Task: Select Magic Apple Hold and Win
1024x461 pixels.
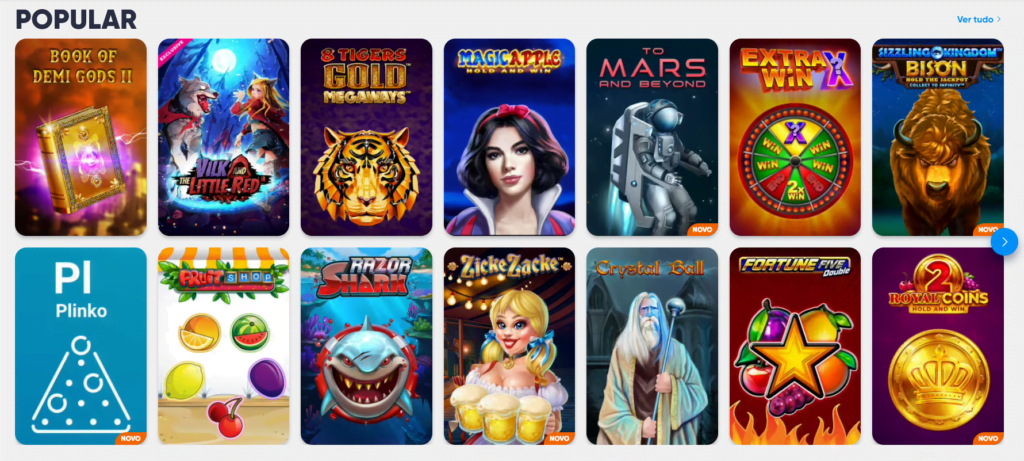Action: tap(509, 137)
